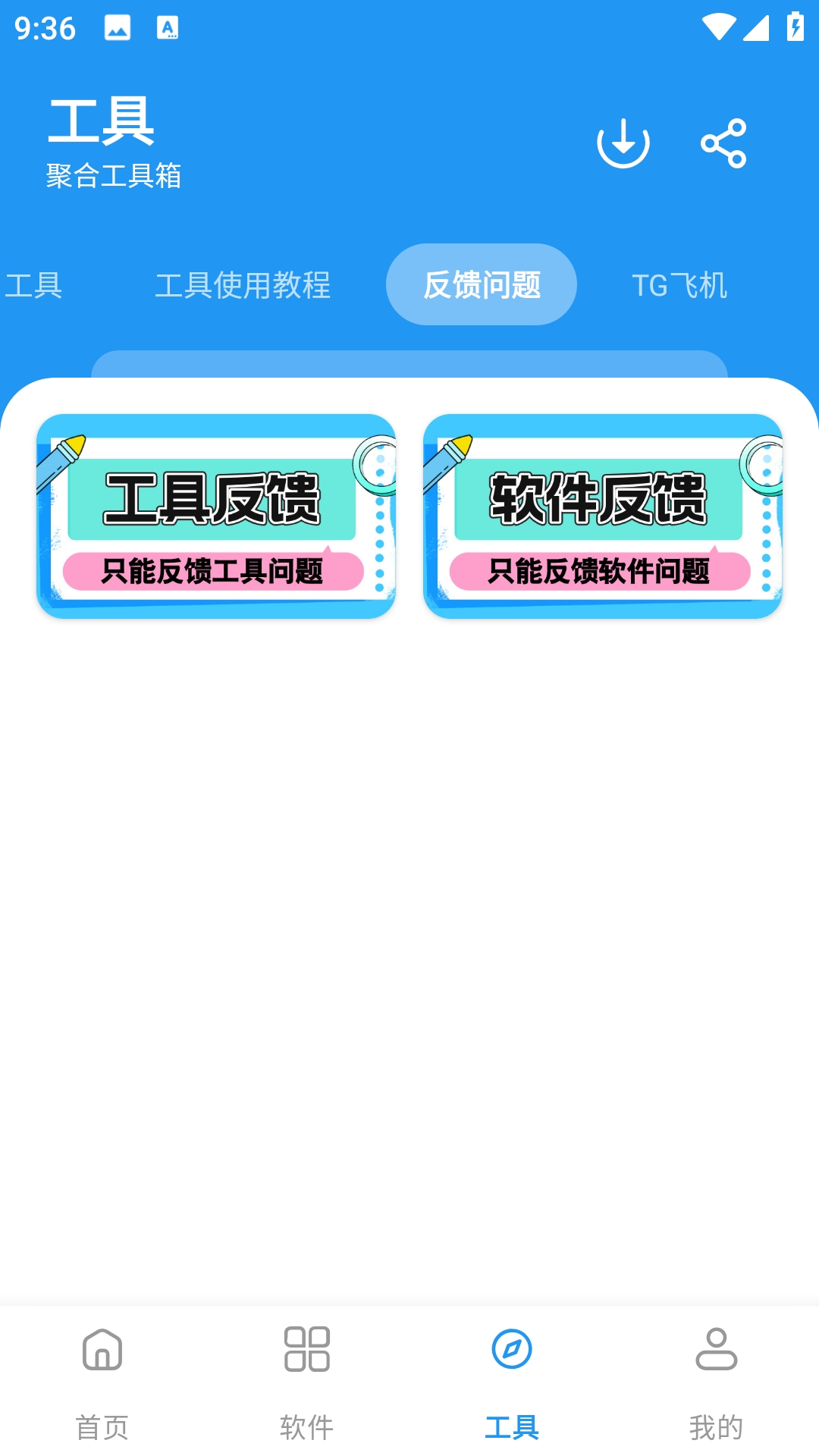Tap the download icon in the header
This screenshot has width=819, height=1456.
(623, 143)
